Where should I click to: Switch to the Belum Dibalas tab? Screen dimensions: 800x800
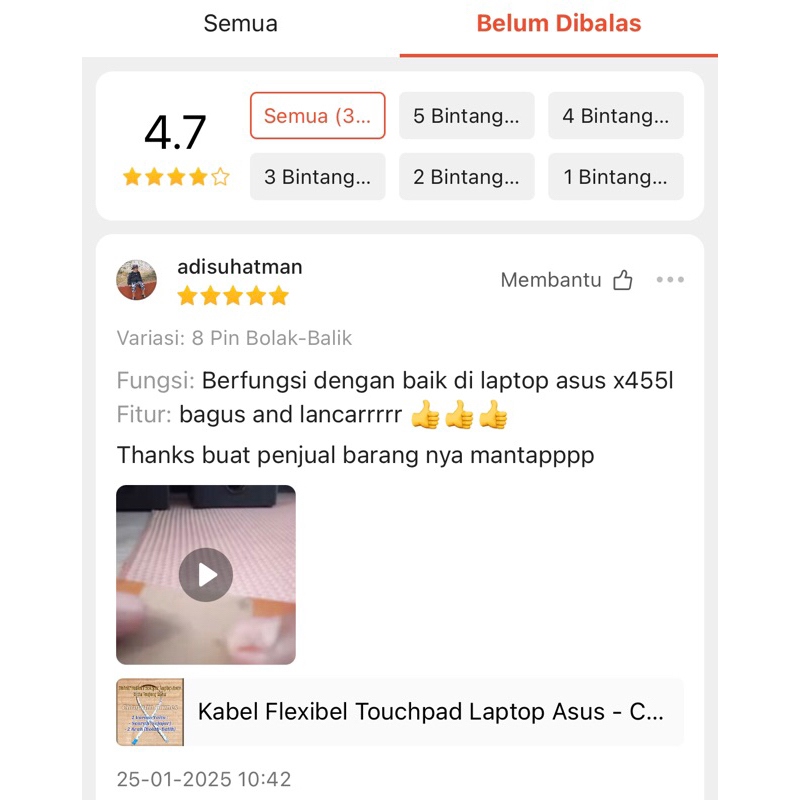click(558, 23)
